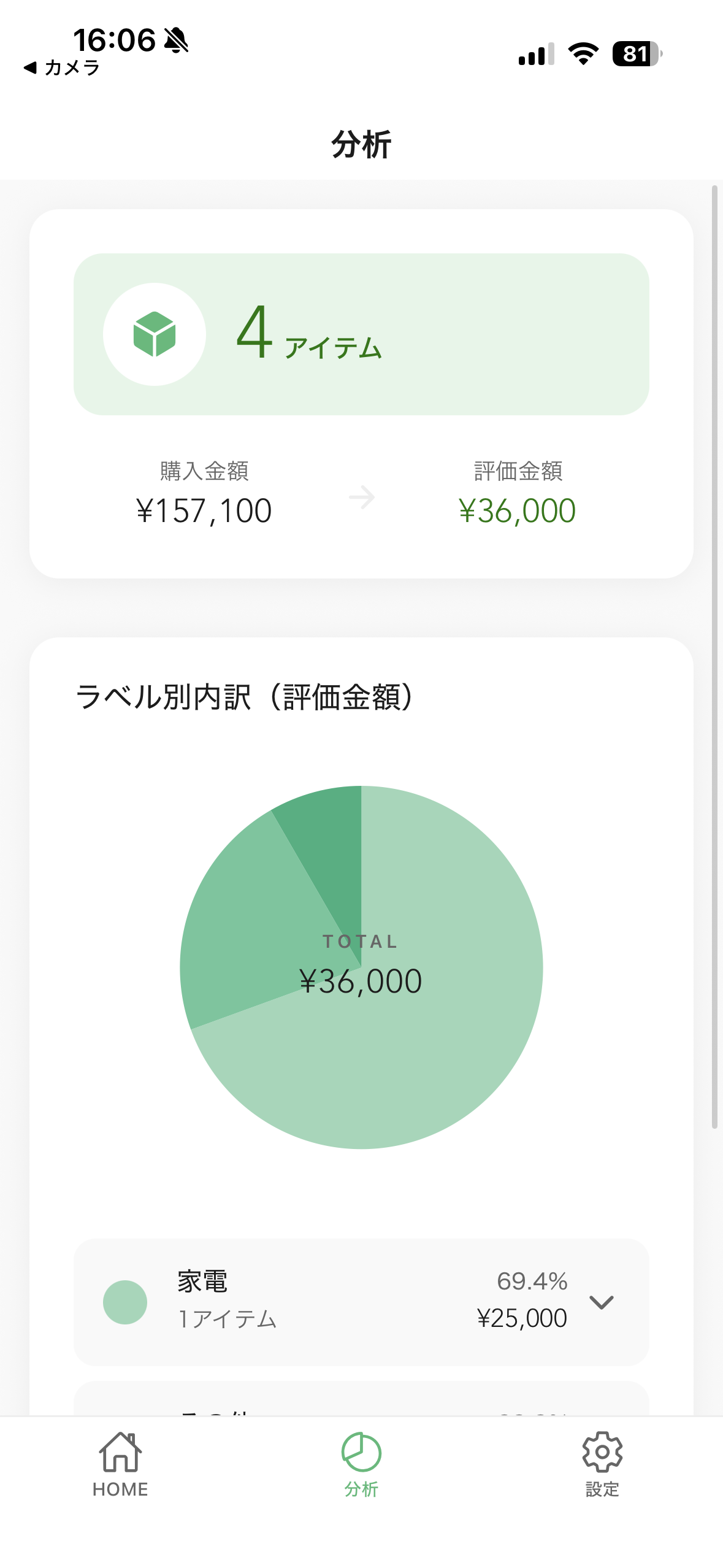Tap the battery indicator showing 81

coord(636,55)
